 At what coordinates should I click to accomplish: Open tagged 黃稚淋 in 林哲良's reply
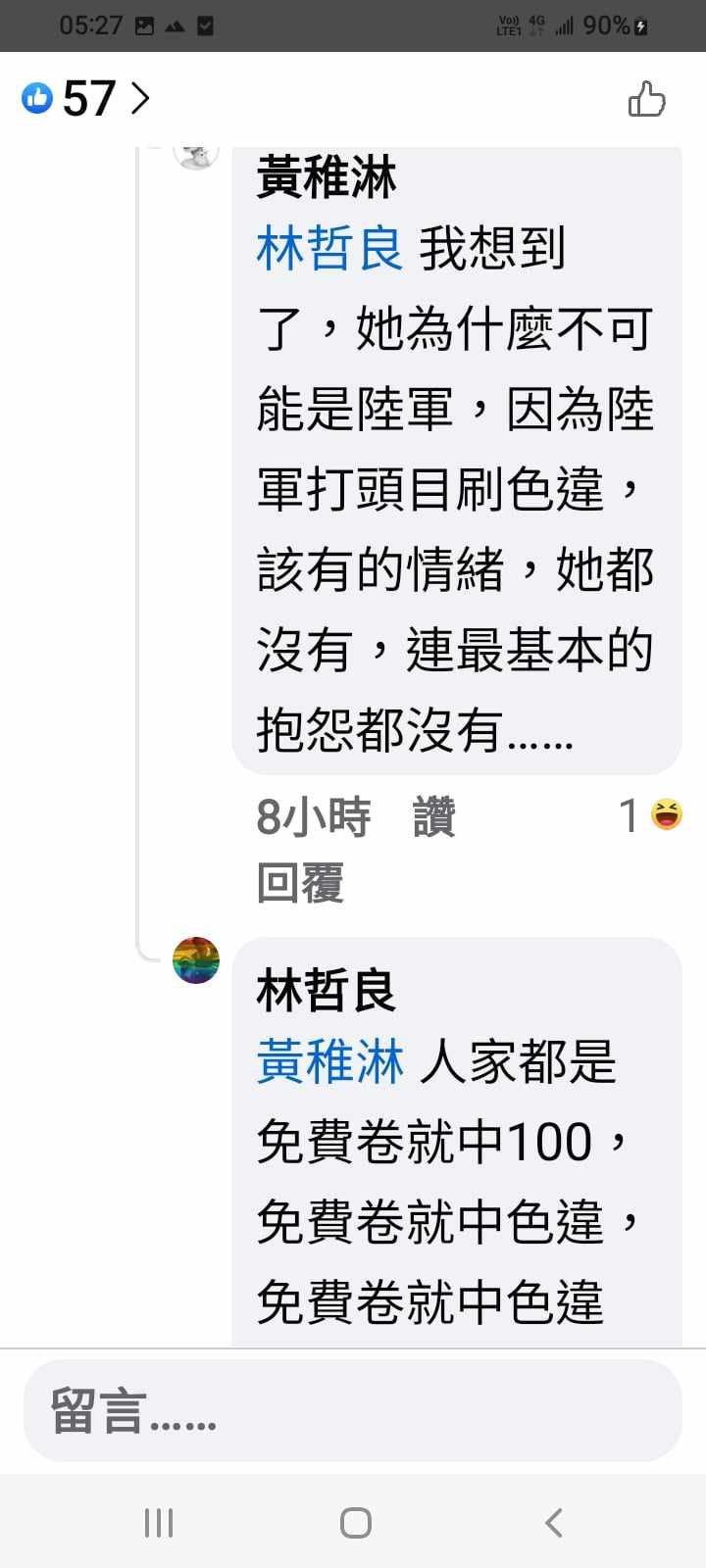329,1062
